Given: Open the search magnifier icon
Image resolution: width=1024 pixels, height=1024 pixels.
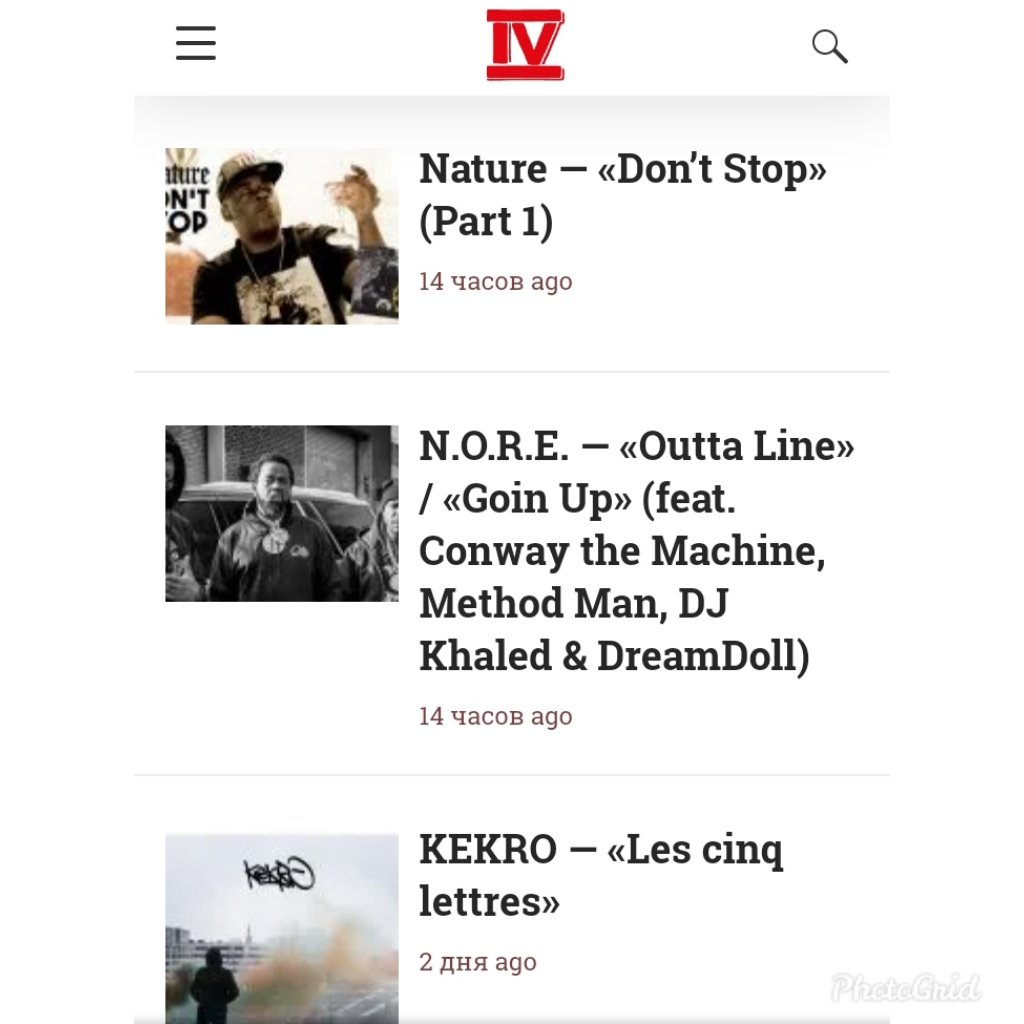Looking at the screenshot, I should [x=829, y=46].
